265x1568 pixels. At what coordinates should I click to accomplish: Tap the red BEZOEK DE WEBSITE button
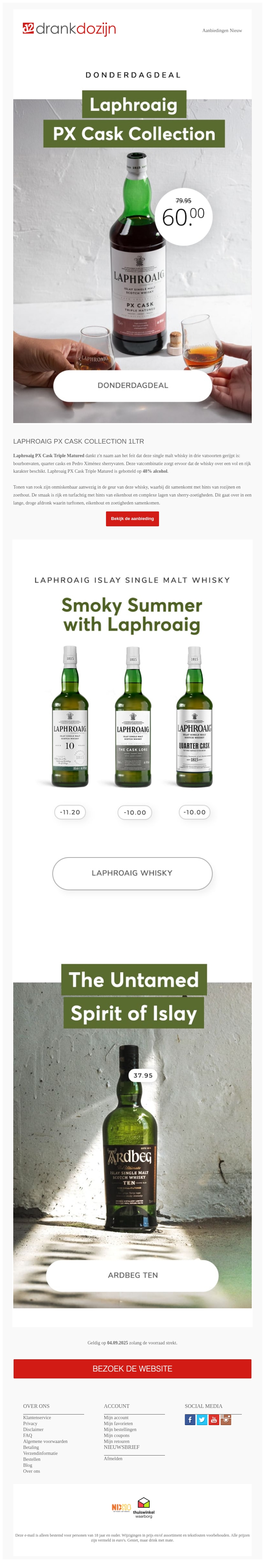[x=132, y=1368]
